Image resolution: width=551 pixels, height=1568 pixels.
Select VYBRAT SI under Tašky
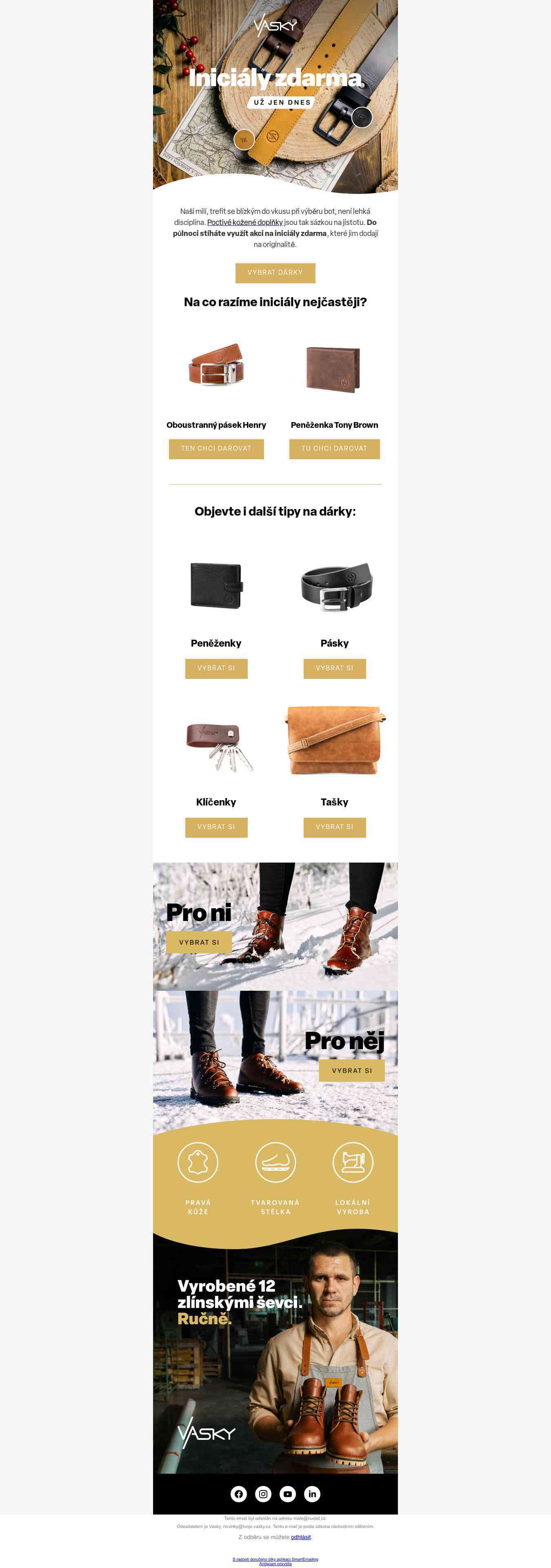pyautogui.click(x=334, y=827)
